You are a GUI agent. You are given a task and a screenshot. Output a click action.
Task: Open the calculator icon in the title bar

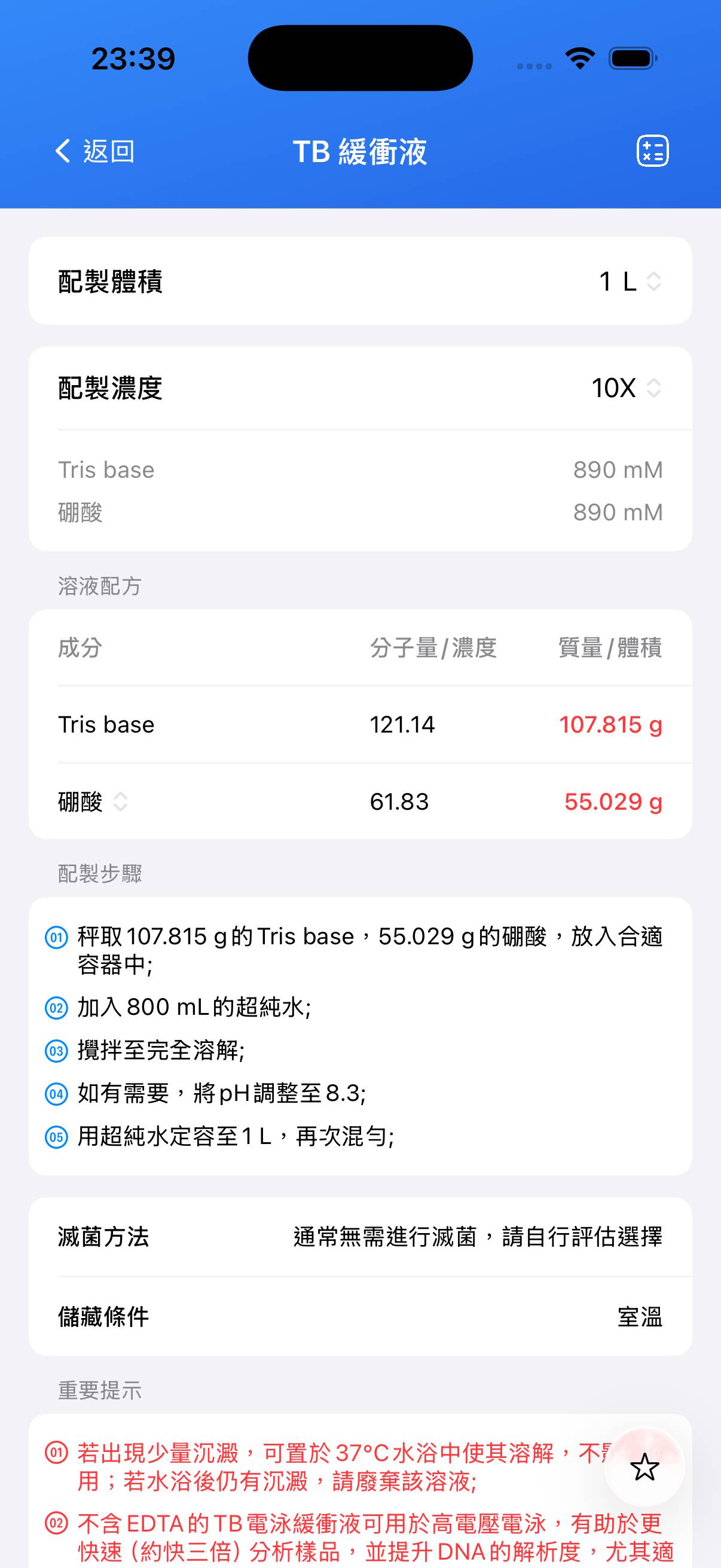[x=652, y=151]
